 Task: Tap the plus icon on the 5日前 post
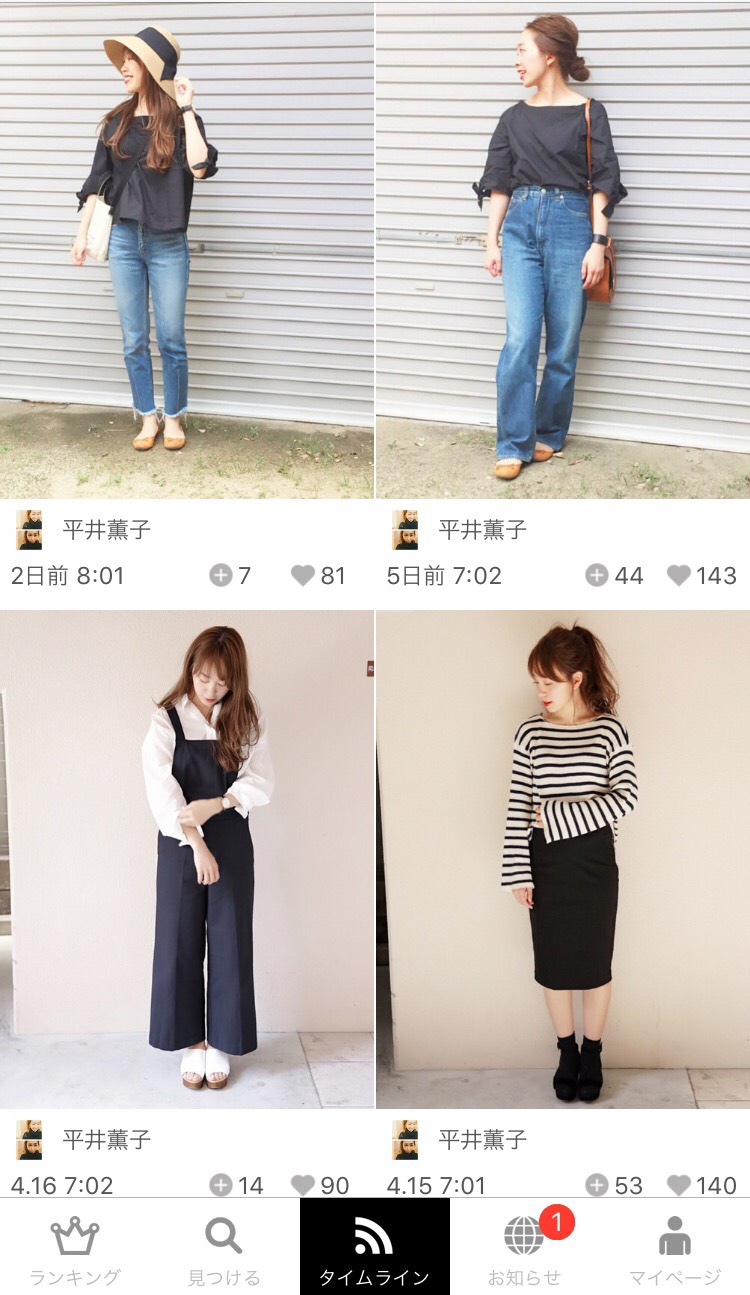tap(597, 575)
